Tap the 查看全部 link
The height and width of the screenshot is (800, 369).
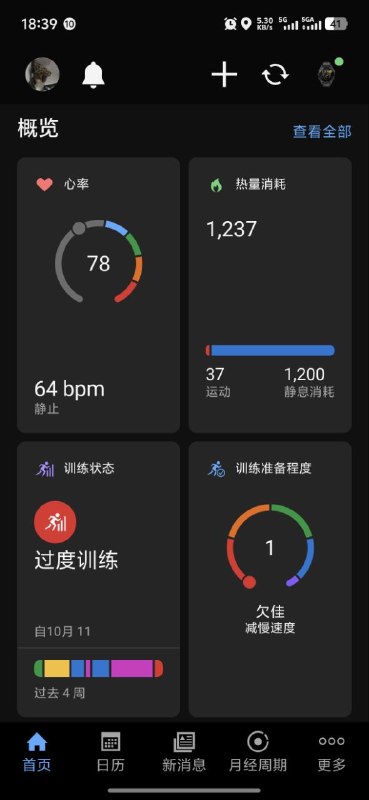coord(322,132)
